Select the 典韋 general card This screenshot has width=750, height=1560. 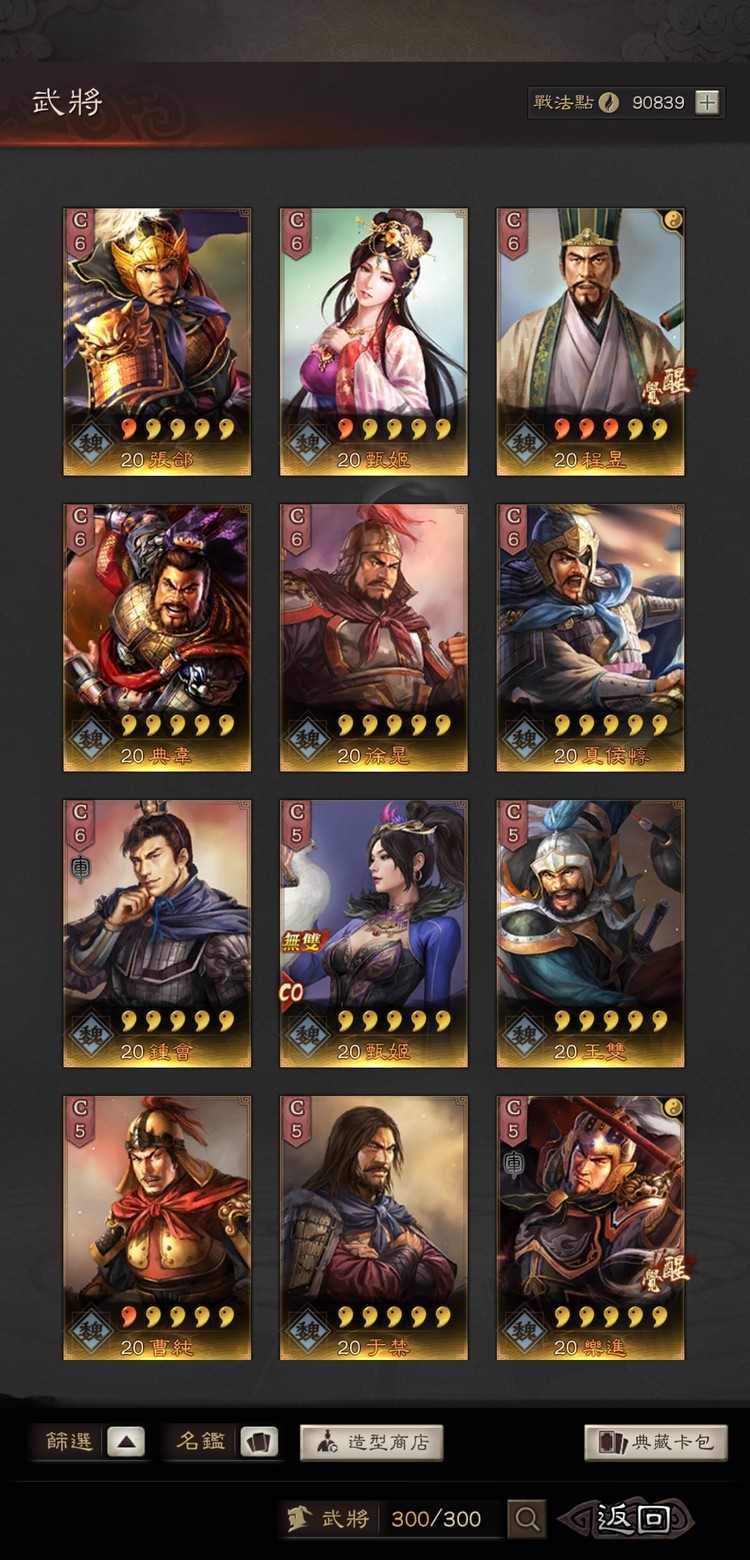[157, 637]
